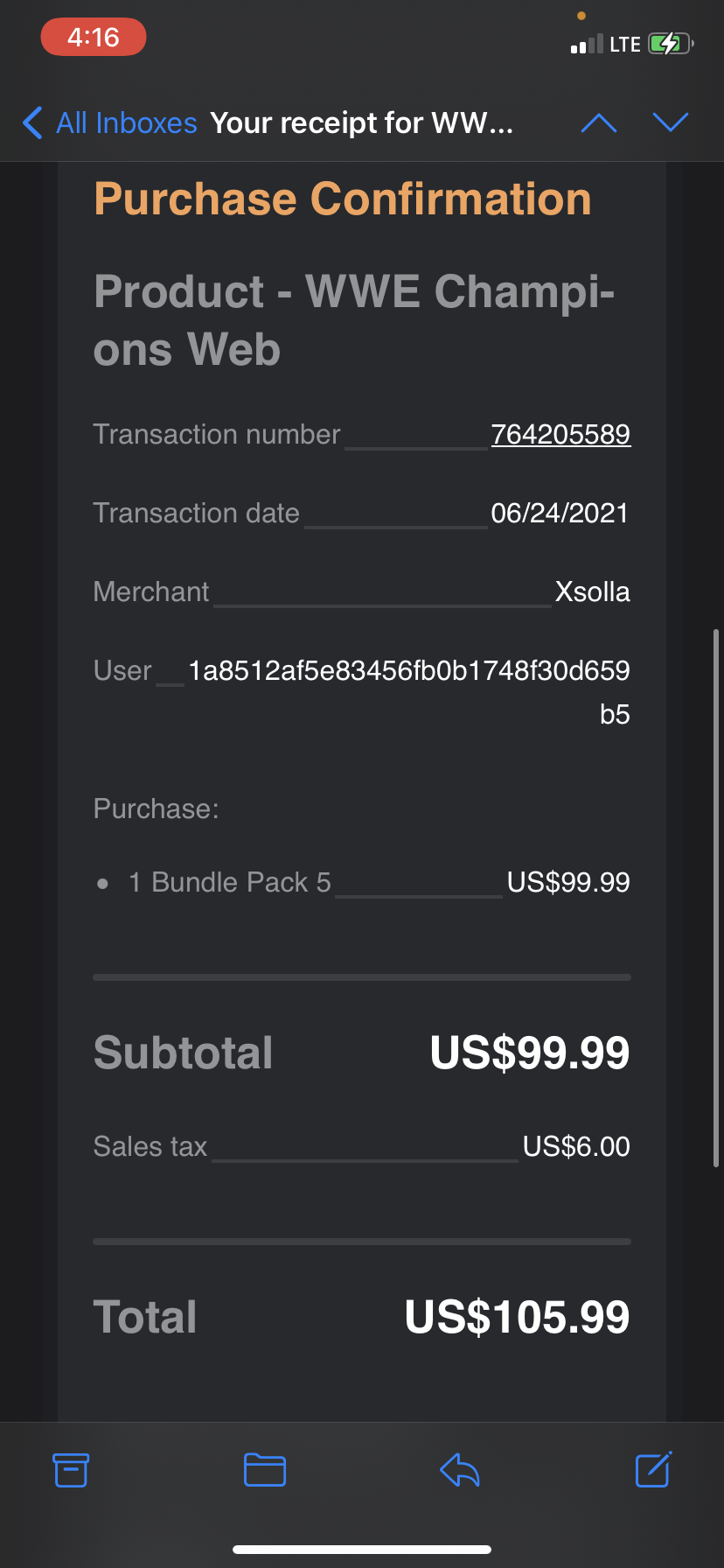The height and width of the screenshot is (1568, 724).
Task: Jump to the next email
Action: click(x=671, y=123)
